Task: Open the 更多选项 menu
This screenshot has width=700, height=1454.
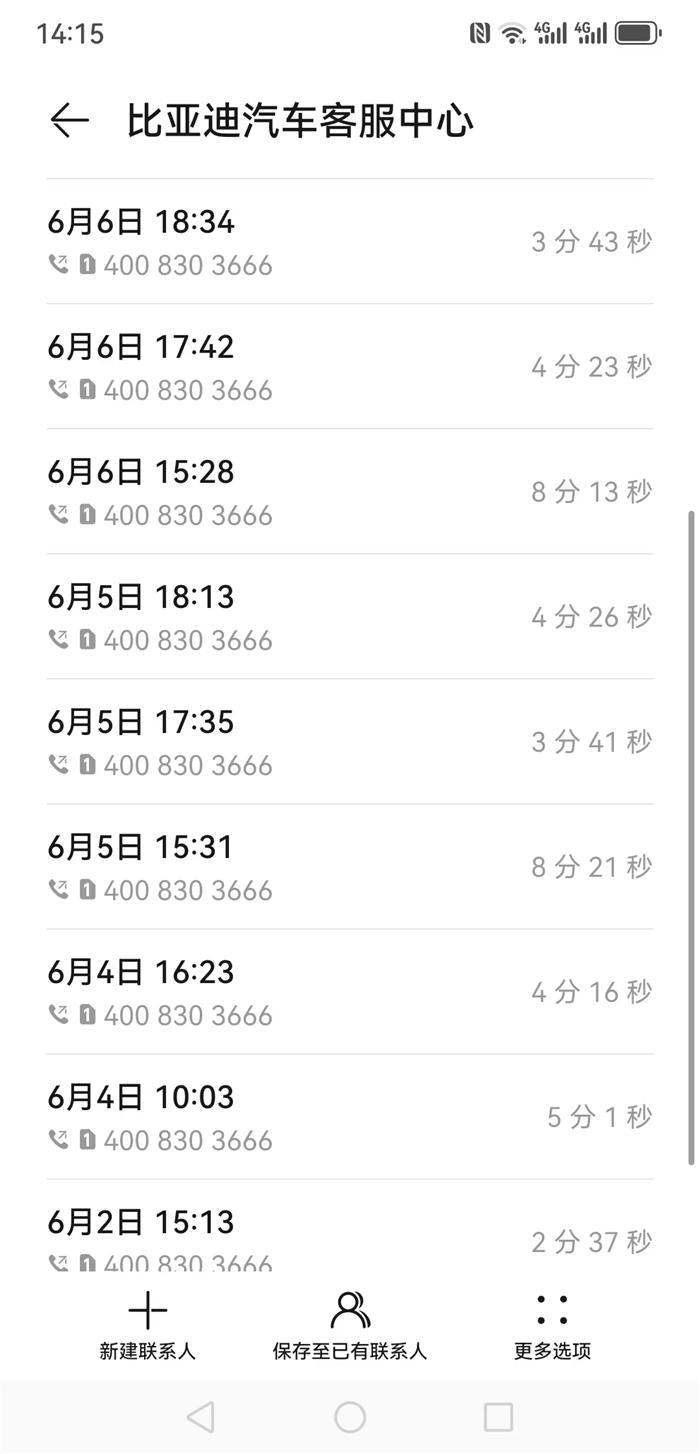Action: (552, 1327)
